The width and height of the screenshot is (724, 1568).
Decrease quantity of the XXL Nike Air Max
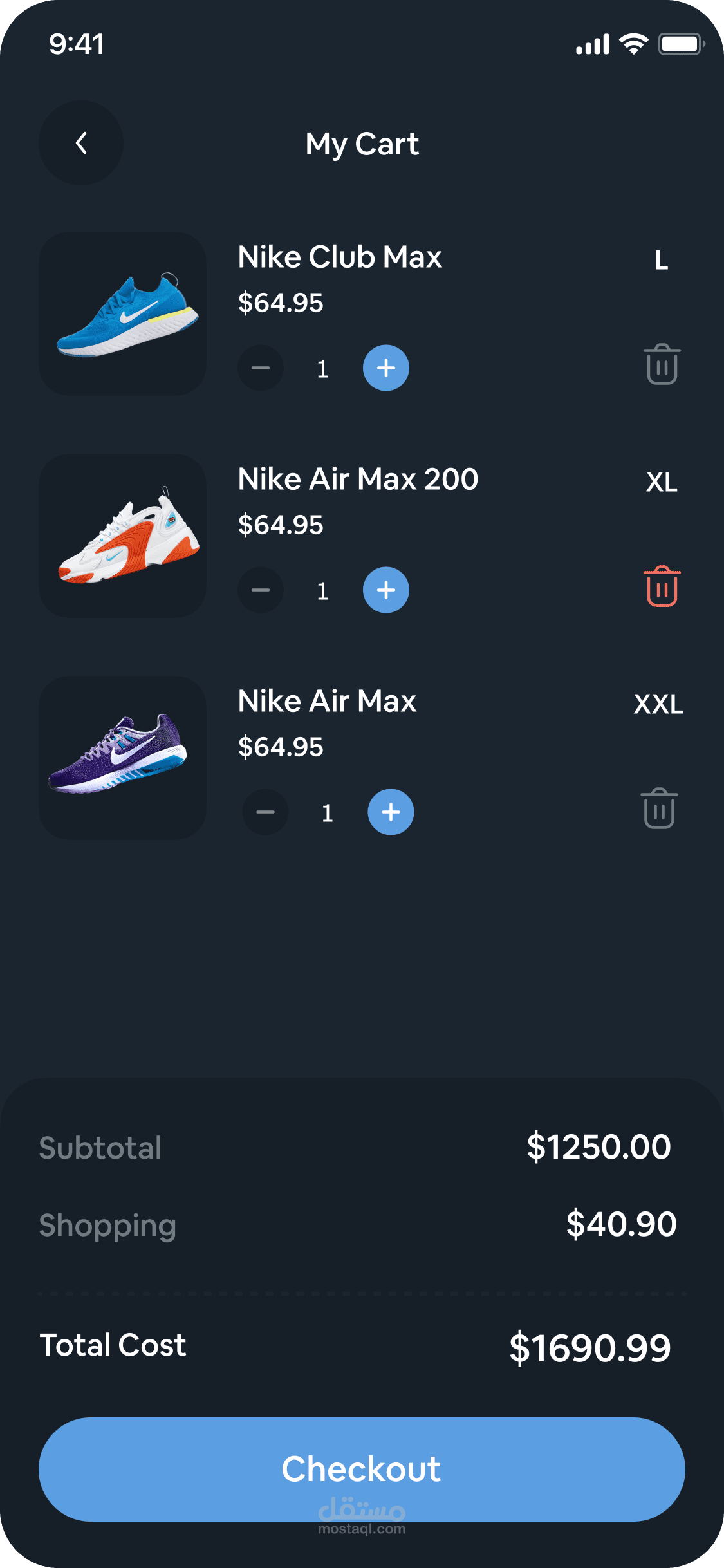(265, 812)
